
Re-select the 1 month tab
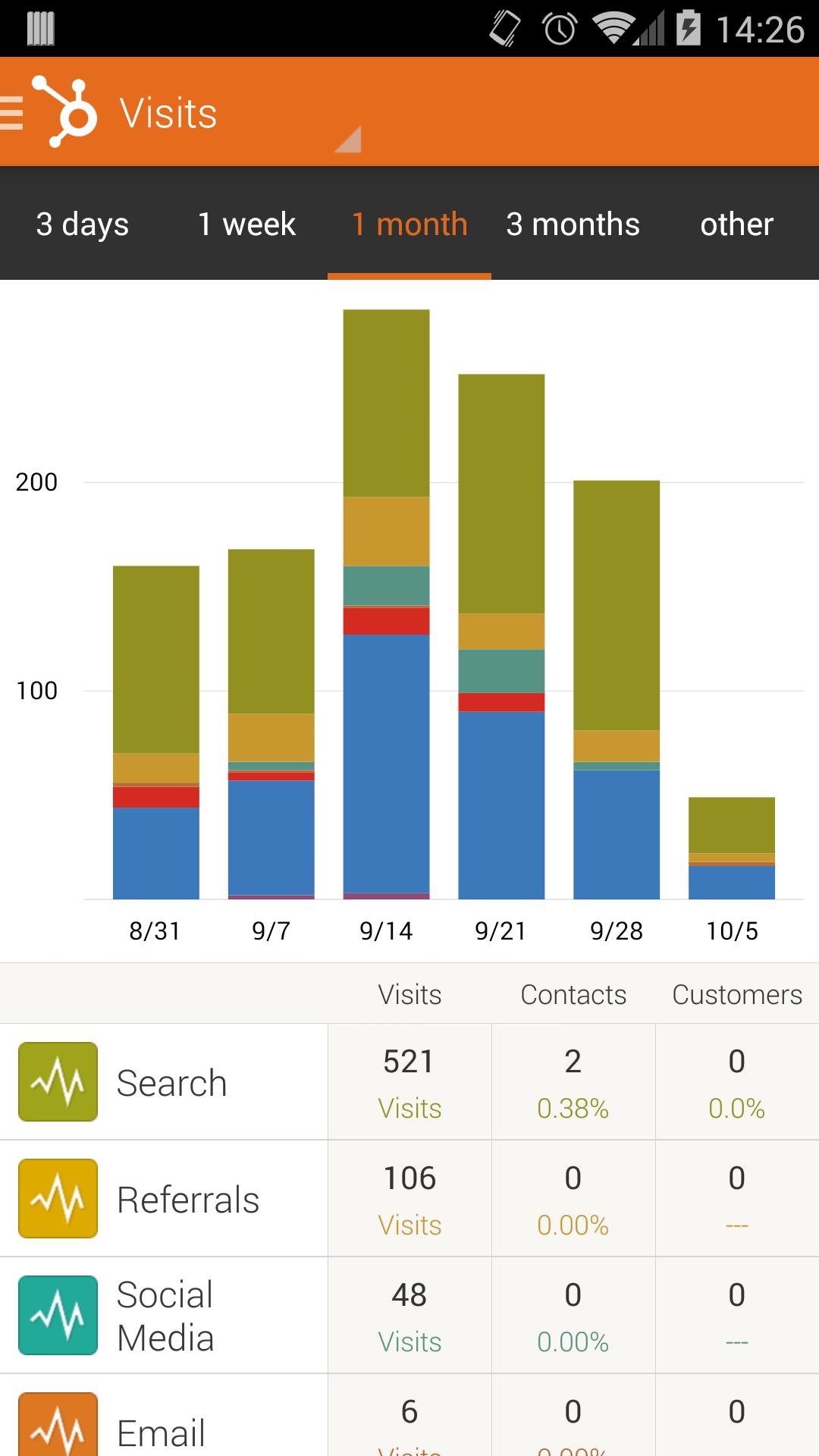click(x=409, y=224)
